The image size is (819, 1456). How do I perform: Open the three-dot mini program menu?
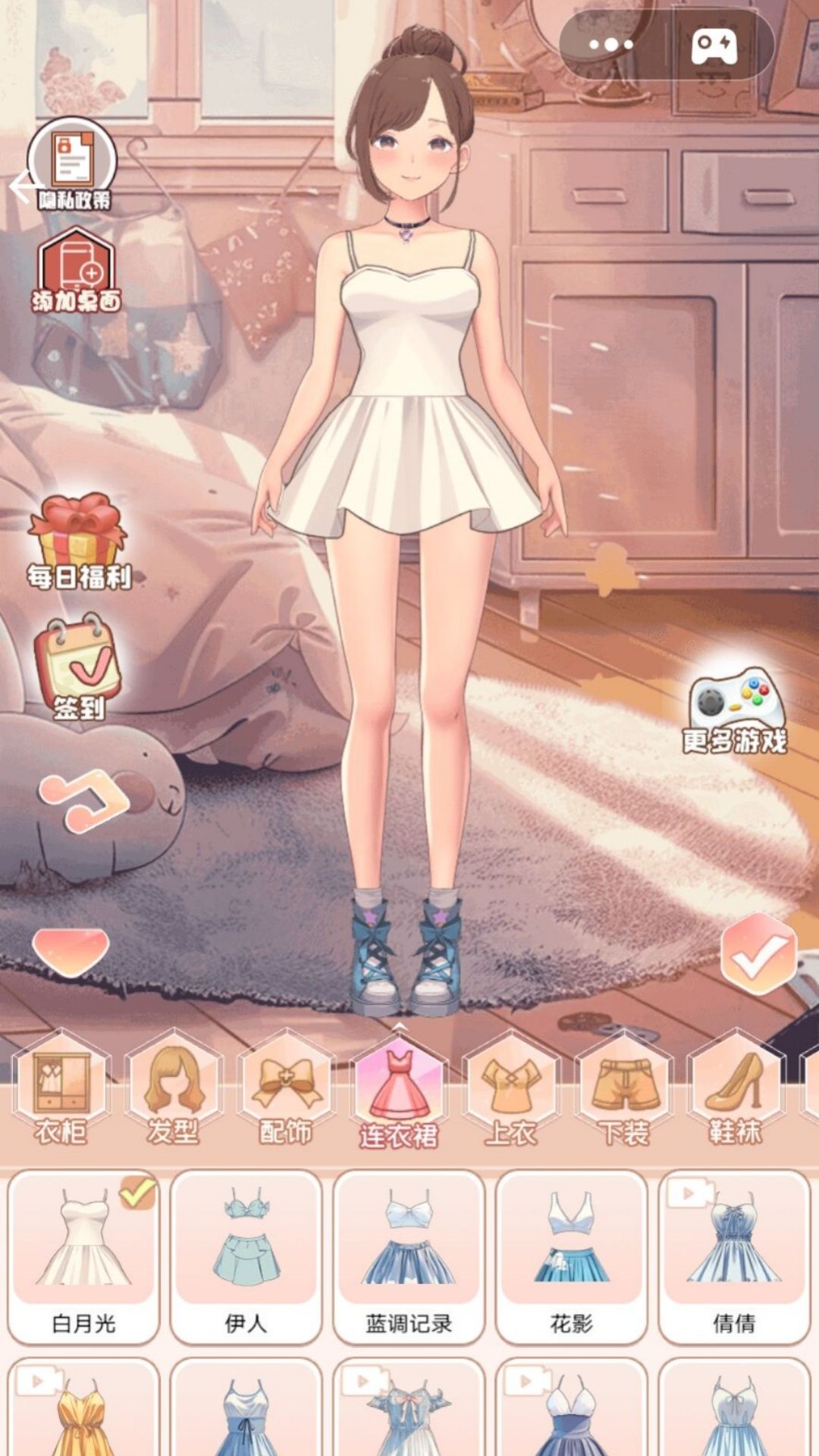(x=611, y=44)
